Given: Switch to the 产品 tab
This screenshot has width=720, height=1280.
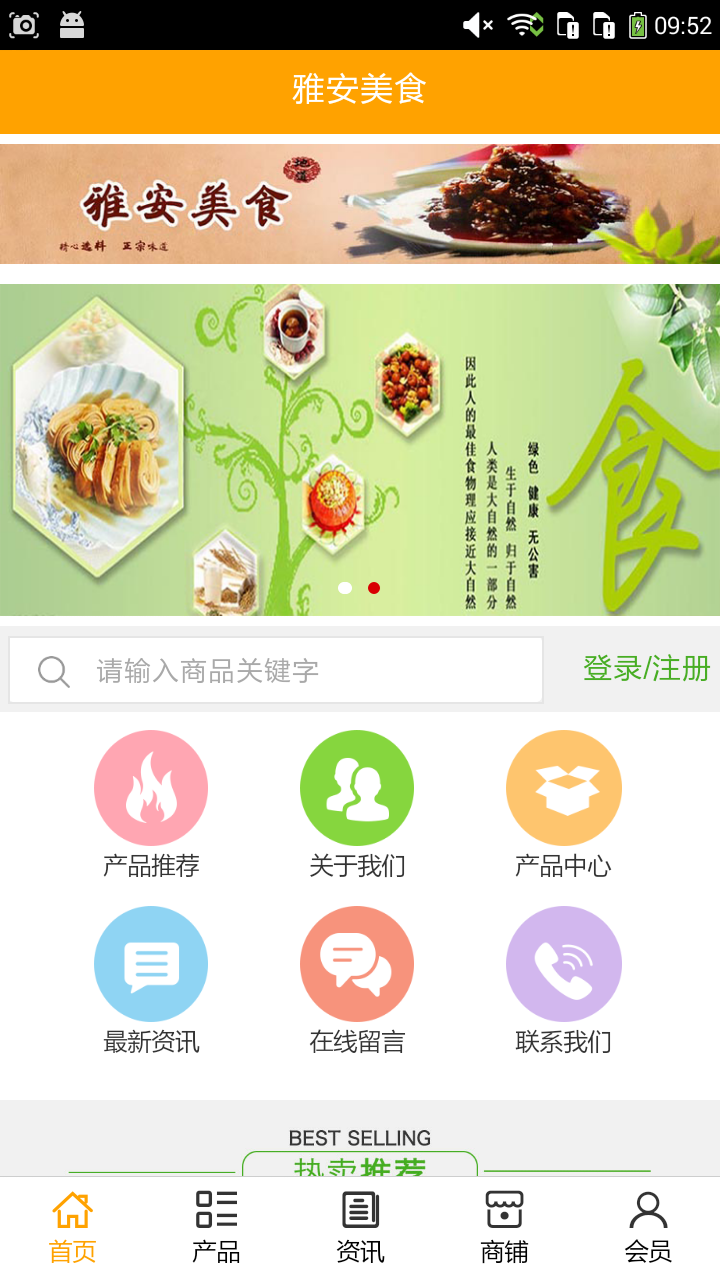Looking at the screenshot, I should (216, 1227).
